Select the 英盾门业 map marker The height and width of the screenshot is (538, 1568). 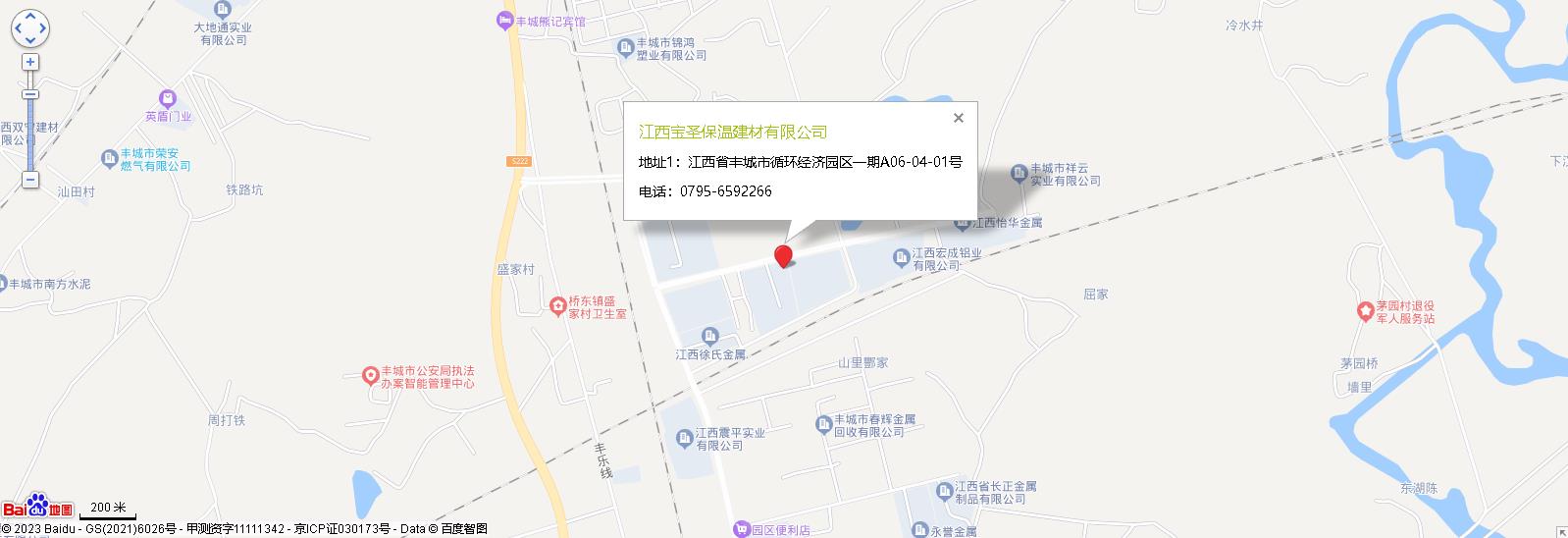coord(168,99)
